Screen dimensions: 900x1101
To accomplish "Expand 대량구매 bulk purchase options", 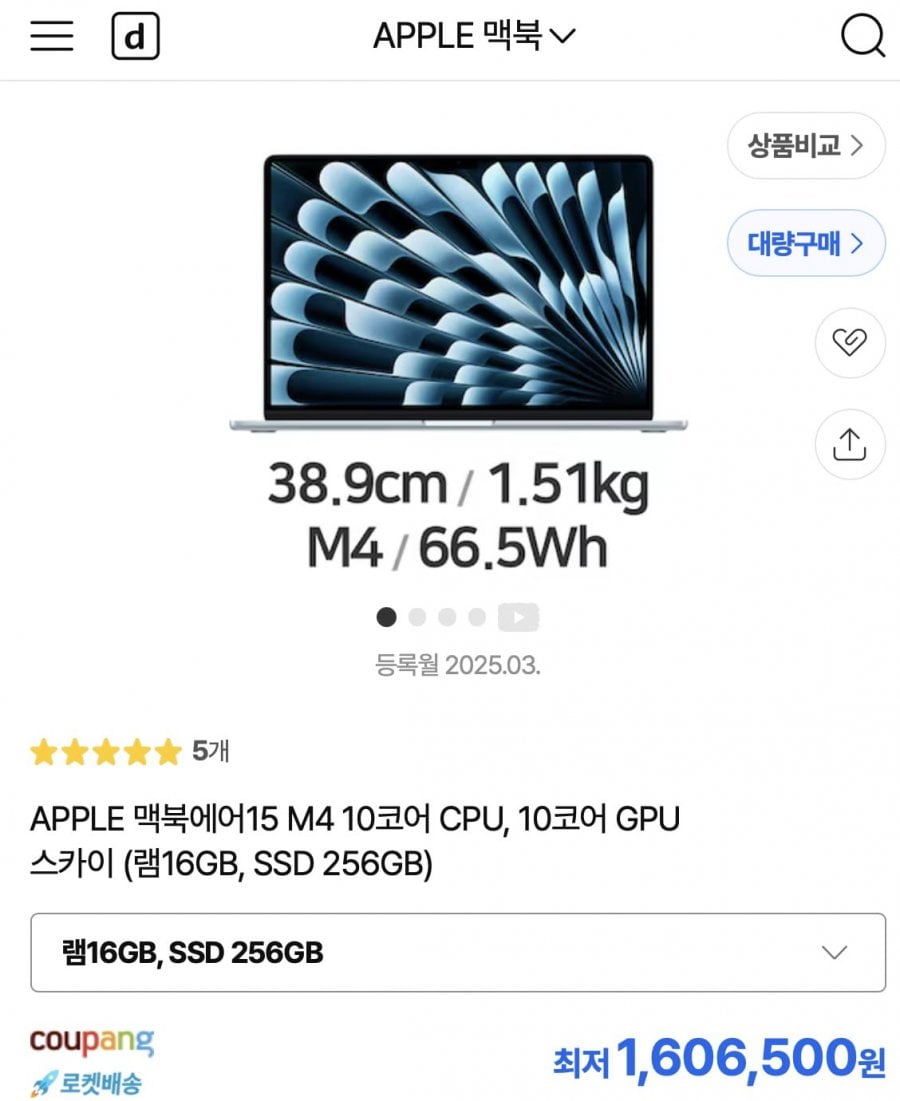I will [x=805, y=243].
